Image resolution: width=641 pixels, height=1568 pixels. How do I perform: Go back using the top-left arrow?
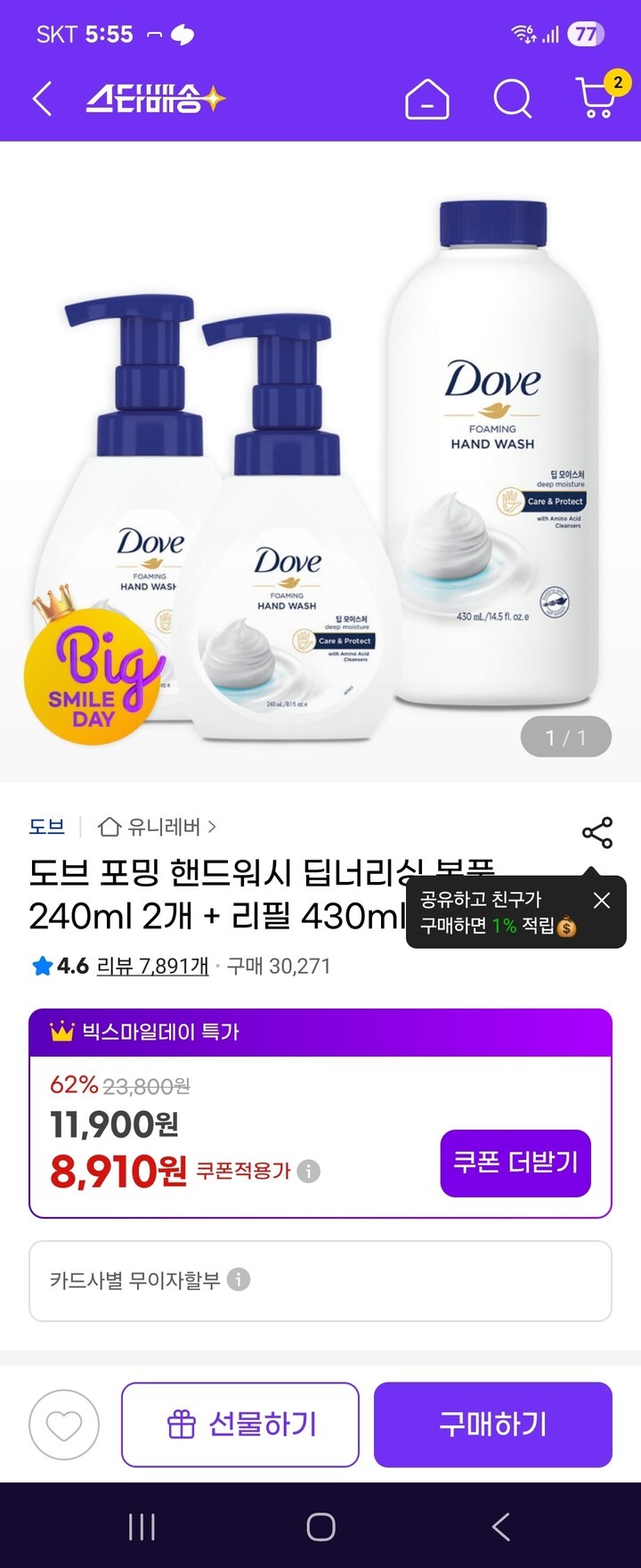point(42,99)
